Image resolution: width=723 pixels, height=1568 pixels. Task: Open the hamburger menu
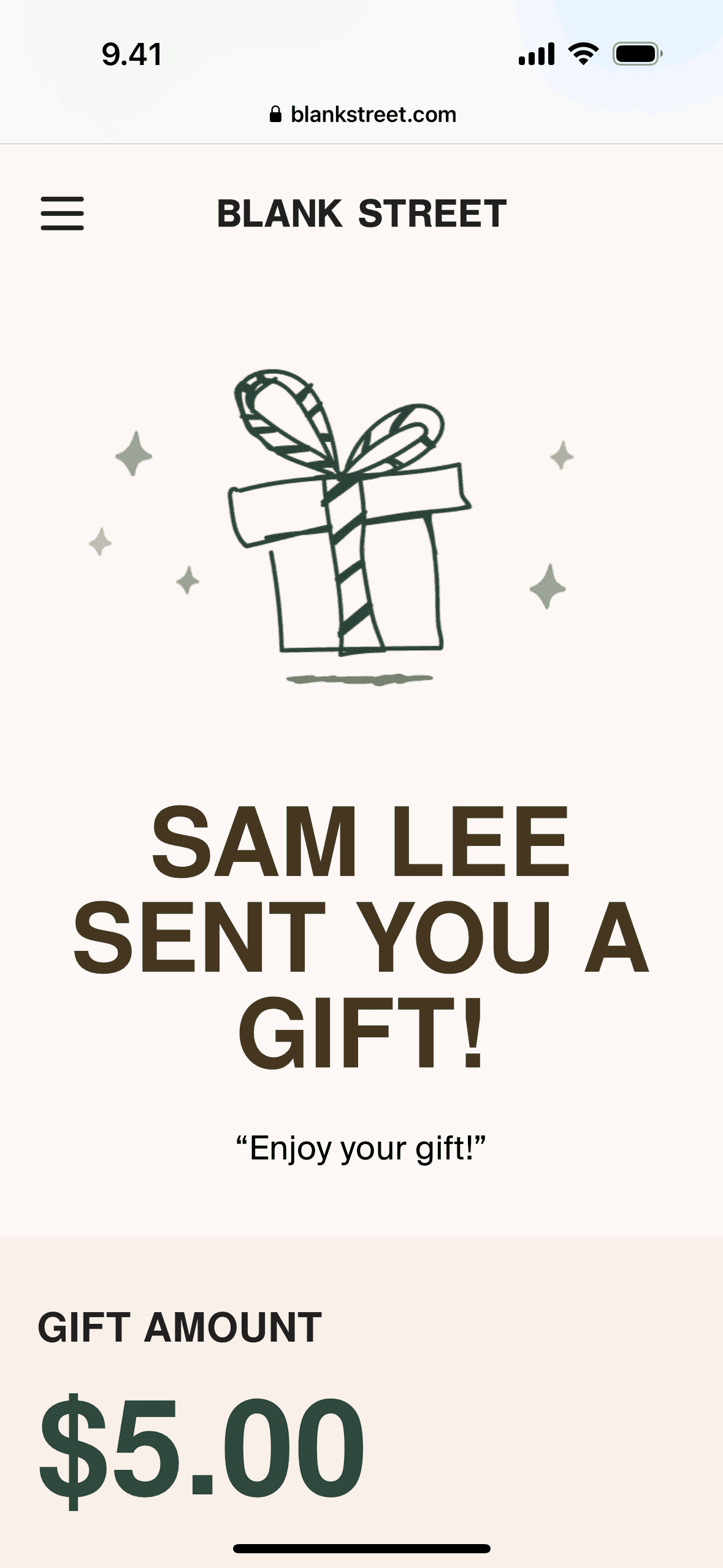[62, 213]
